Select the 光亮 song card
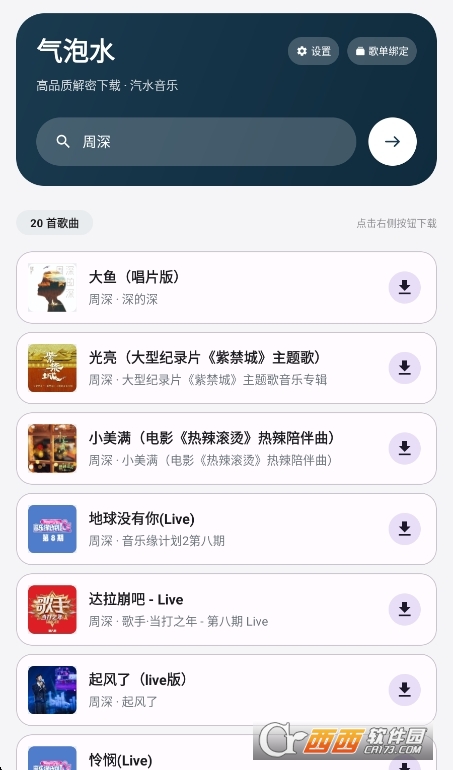453x770 pixels. 226,368
